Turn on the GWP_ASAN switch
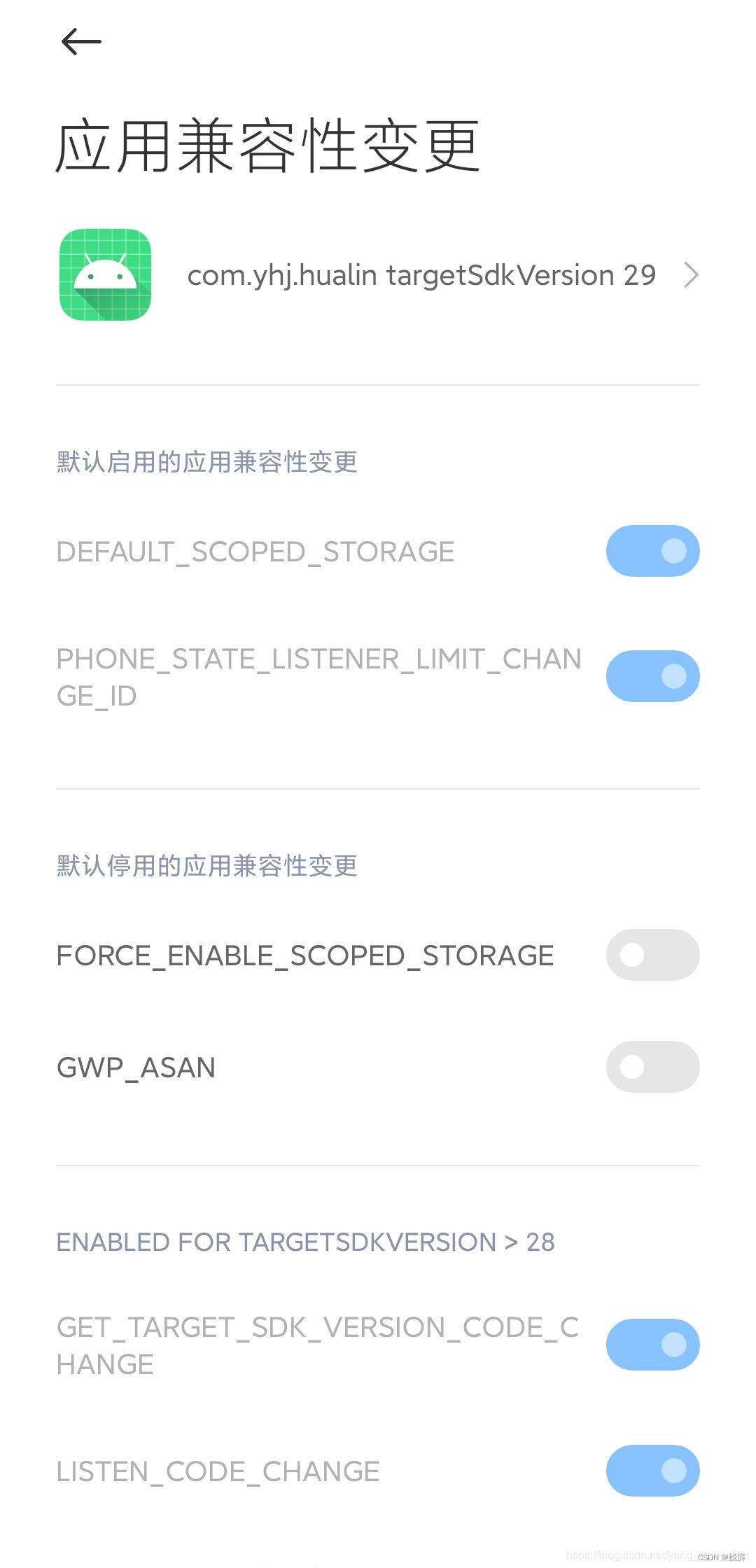This screenshot has width=756, height=1568. pos(652,1066)
